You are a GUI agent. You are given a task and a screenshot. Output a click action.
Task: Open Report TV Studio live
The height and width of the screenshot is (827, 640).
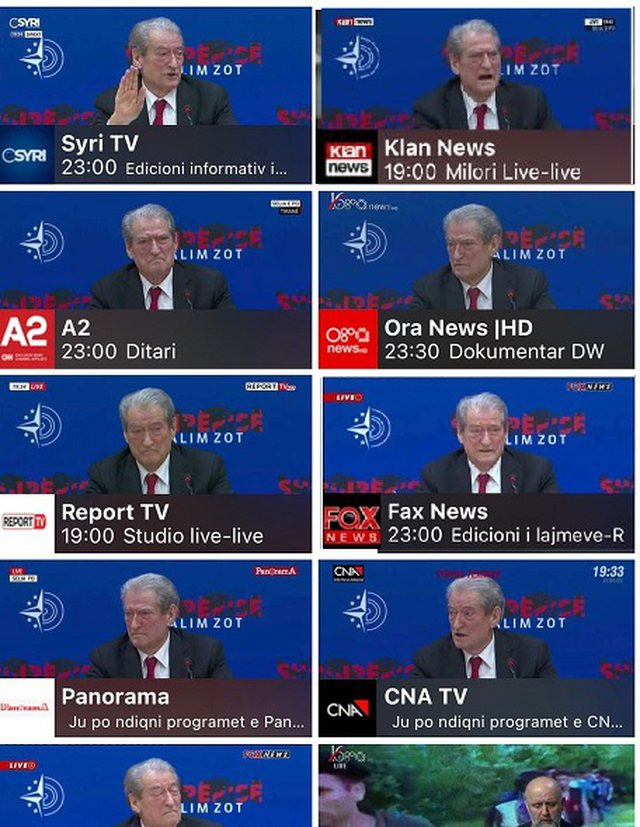click(156, 465)
